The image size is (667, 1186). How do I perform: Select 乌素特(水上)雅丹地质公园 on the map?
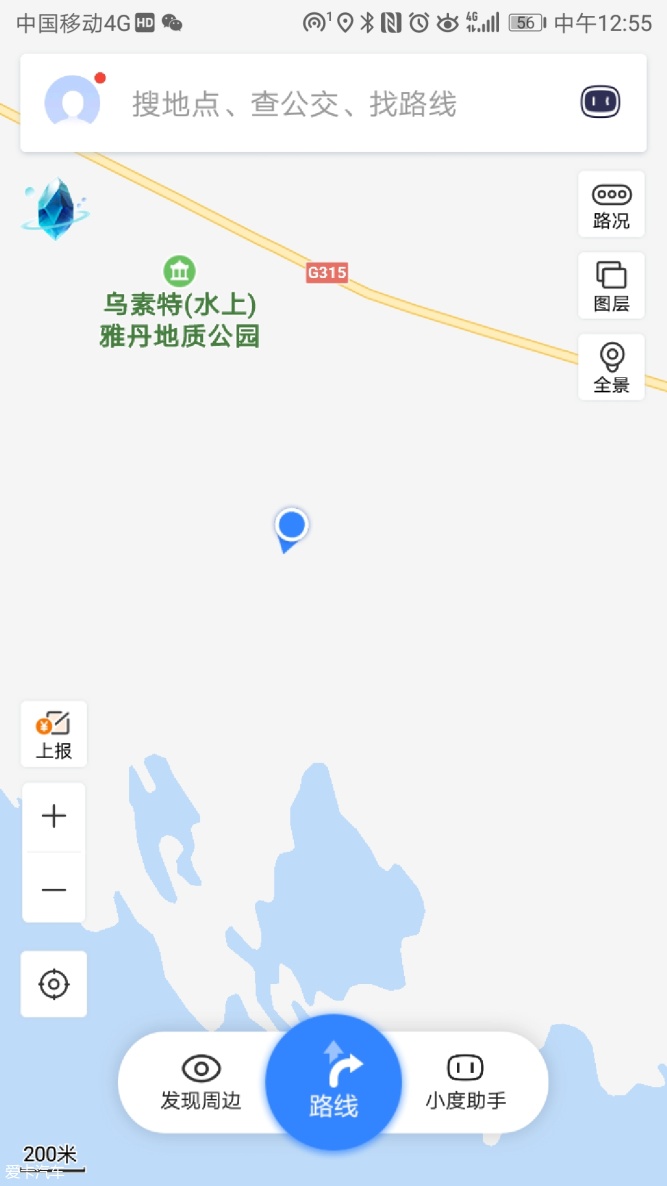(180, 305)
